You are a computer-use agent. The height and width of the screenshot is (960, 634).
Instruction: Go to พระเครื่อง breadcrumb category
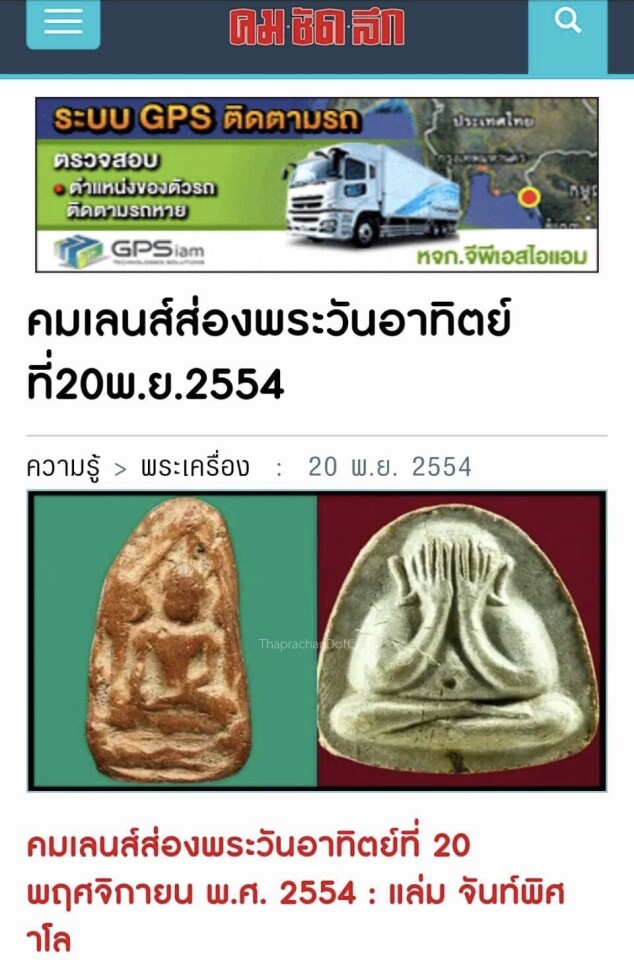click(x=195, y=467)
